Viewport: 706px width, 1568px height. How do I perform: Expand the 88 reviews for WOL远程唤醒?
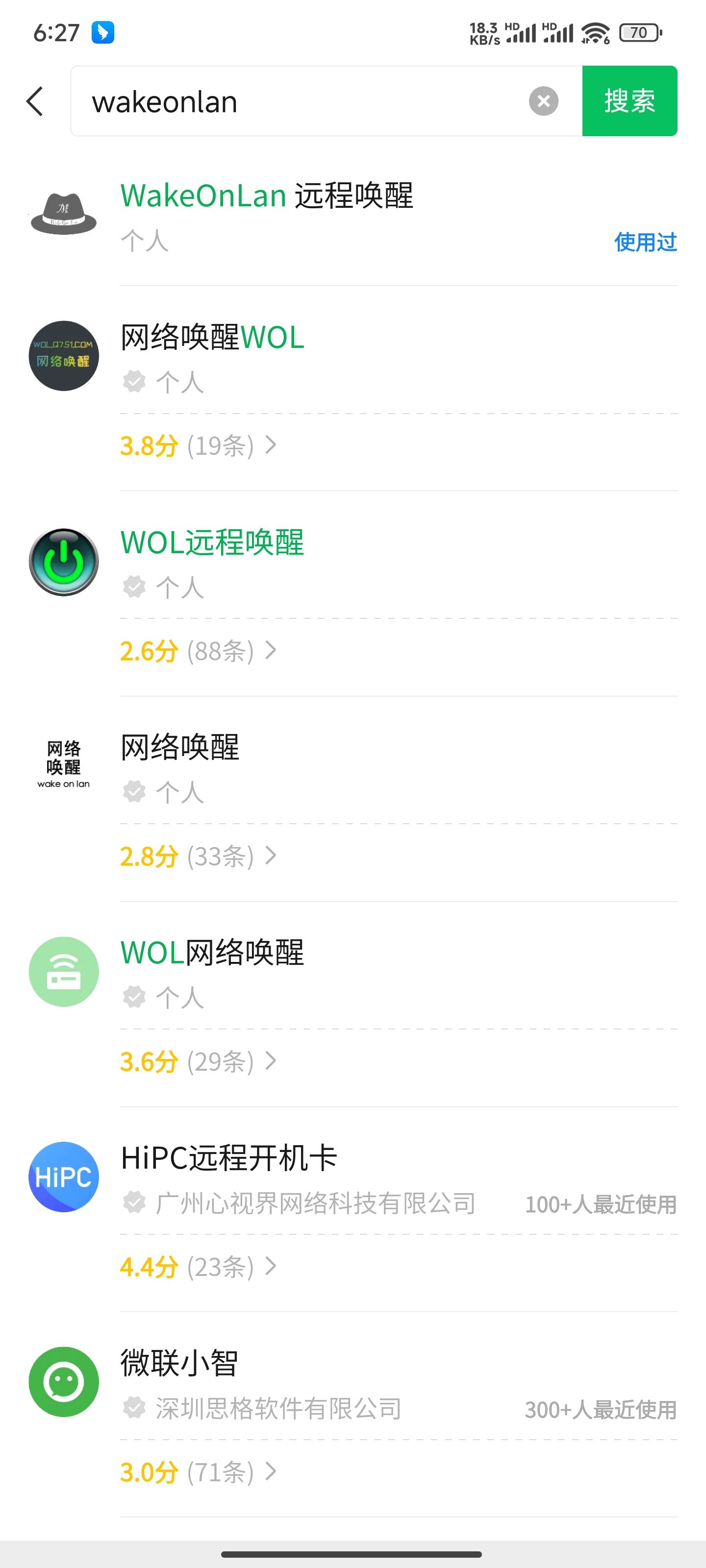198,651
